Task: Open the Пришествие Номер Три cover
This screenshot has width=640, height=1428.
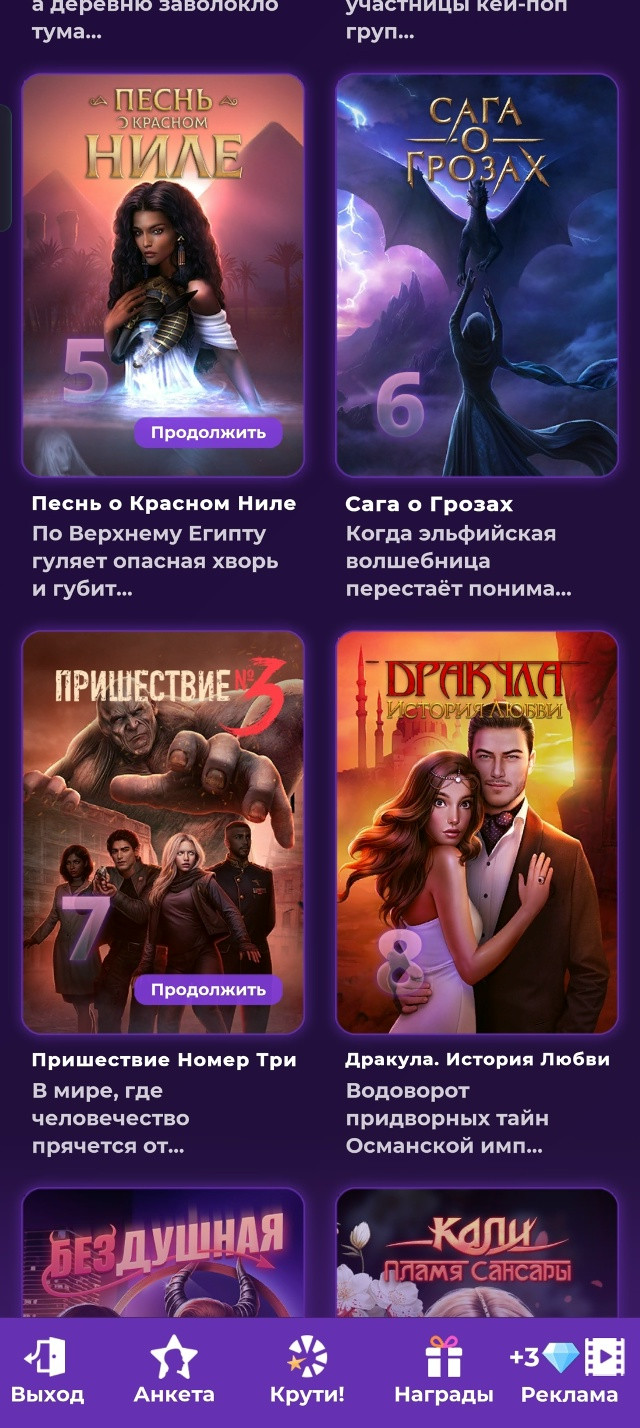Action: [x=163, y=832]
